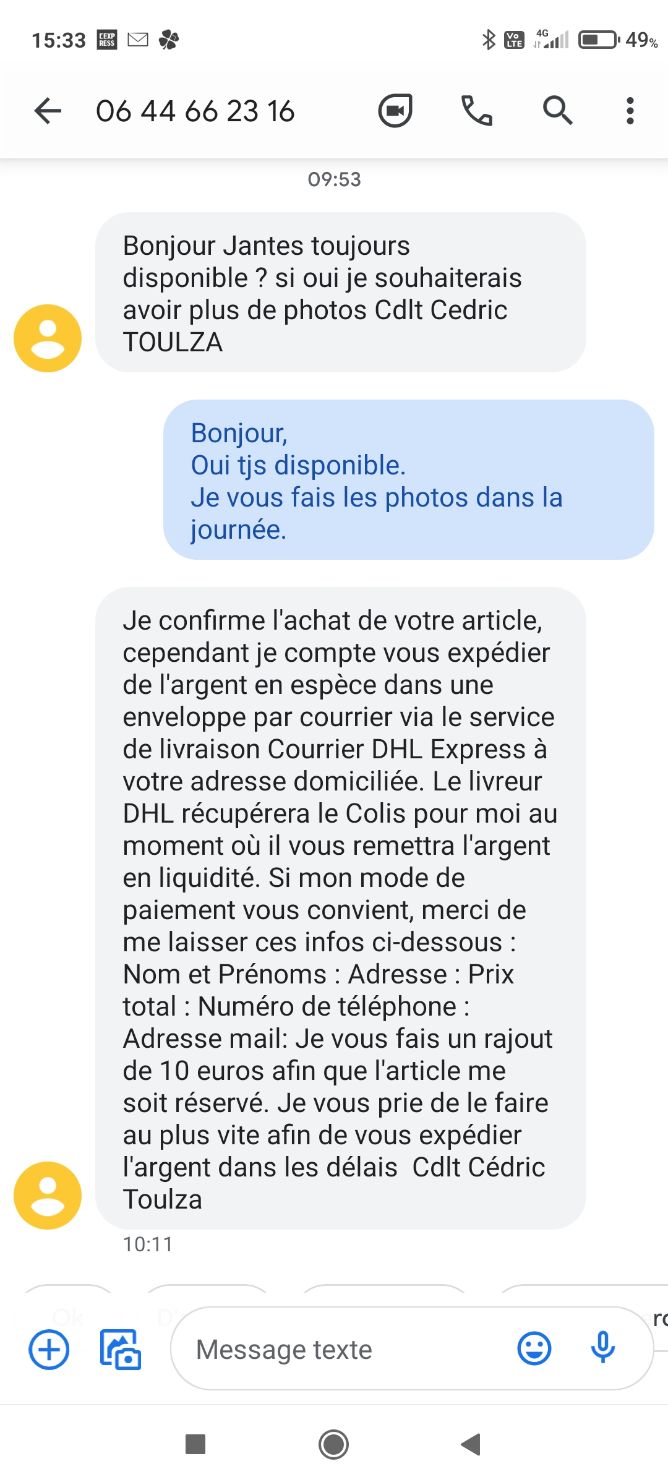Viewport: 668px width, 1484px height.
Task: Record a voice message with the microphone
Action: 602,1349
